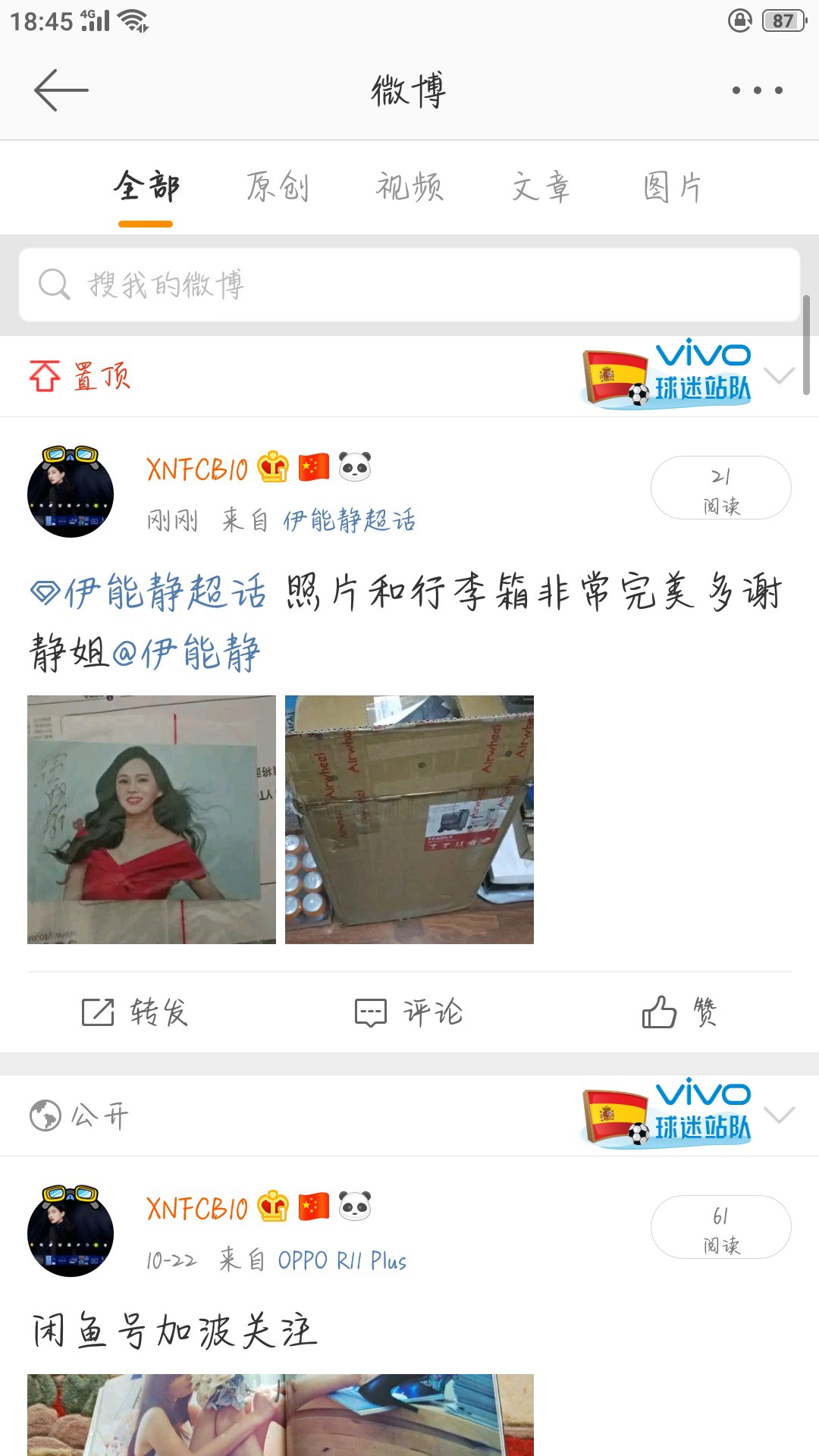The height and width of the screenshot is (1456, 819).
Task: Open the 文章 tab
Action: tap(541, 187)
